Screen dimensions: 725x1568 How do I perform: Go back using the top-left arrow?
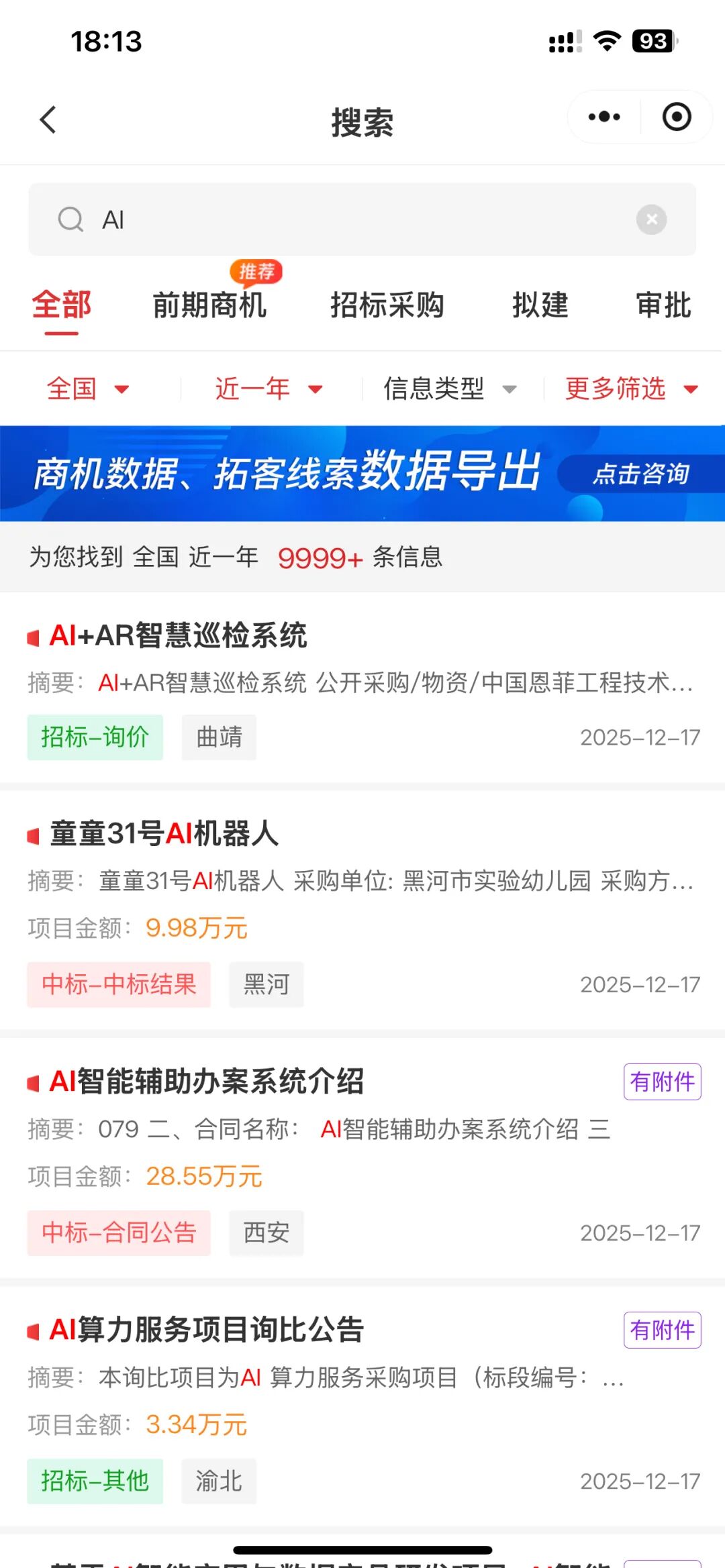coord(48,120)
